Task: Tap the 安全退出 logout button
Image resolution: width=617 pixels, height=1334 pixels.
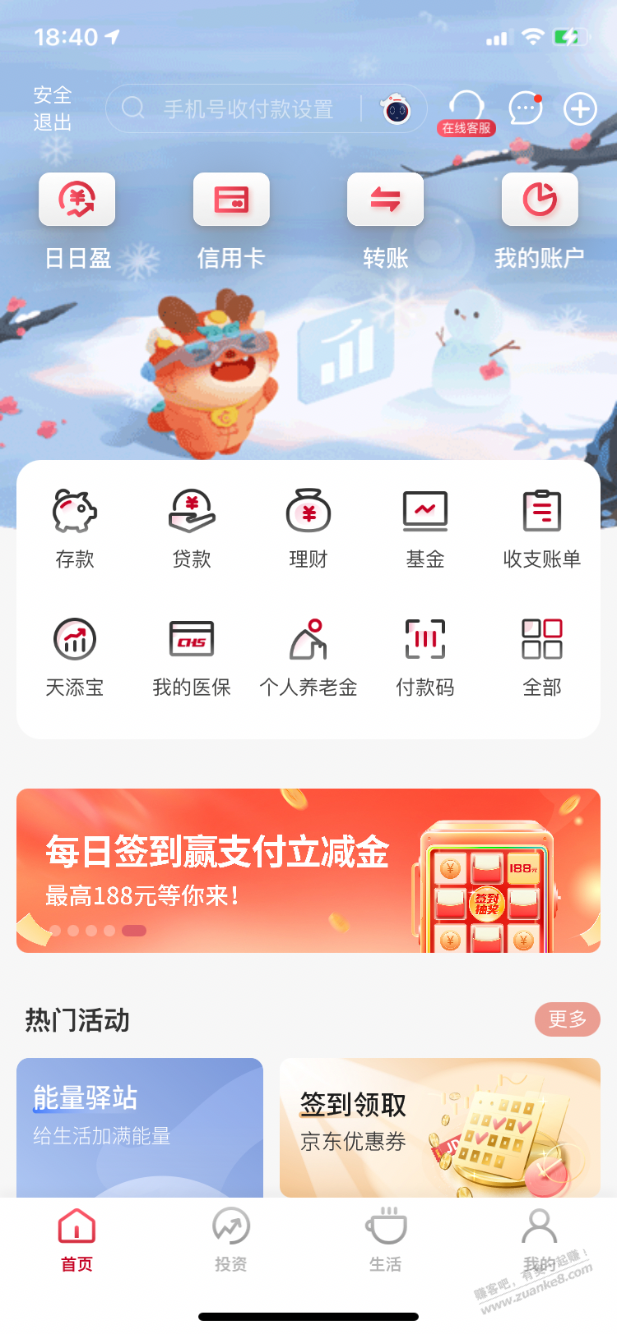Action: (x=53, y=109)
